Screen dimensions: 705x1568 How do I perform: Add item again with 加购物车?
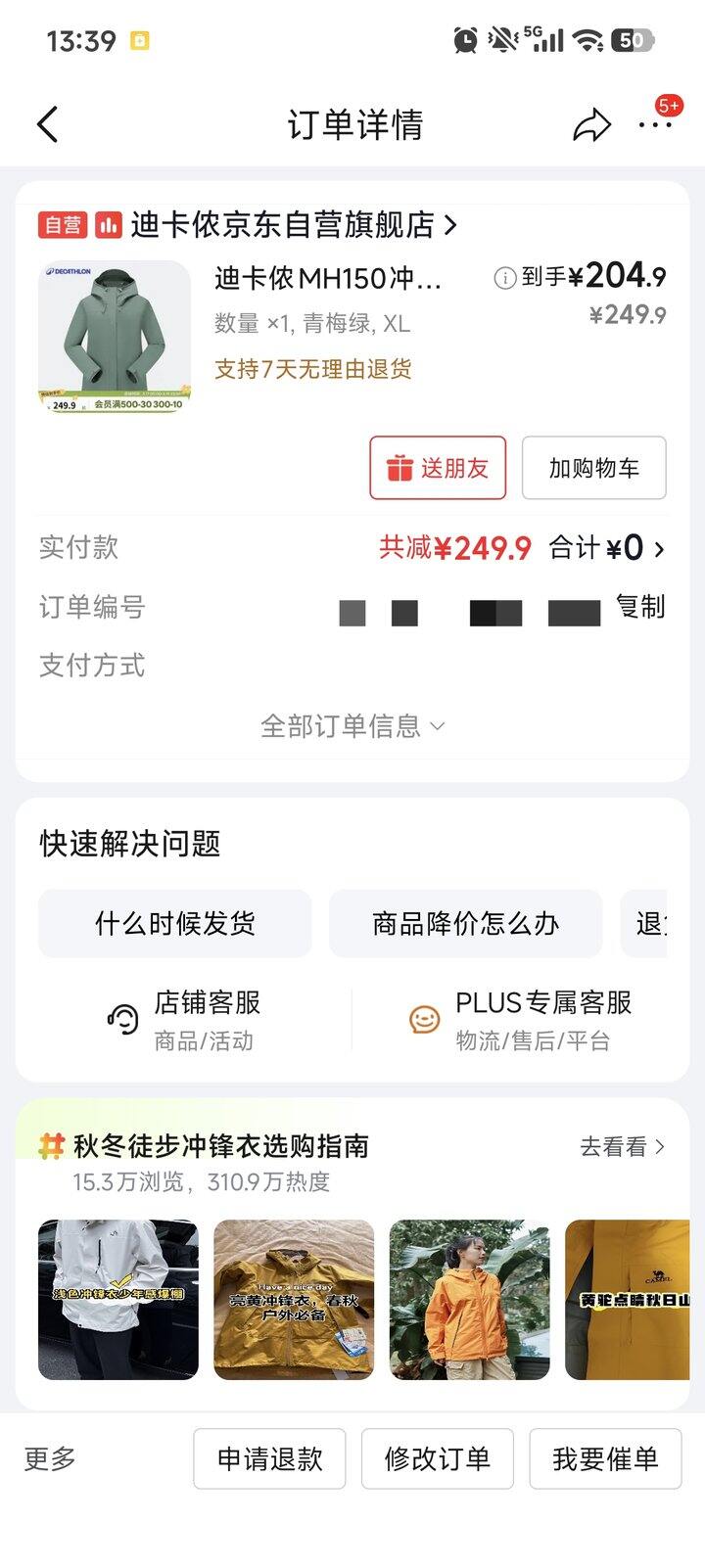[593, 468]
